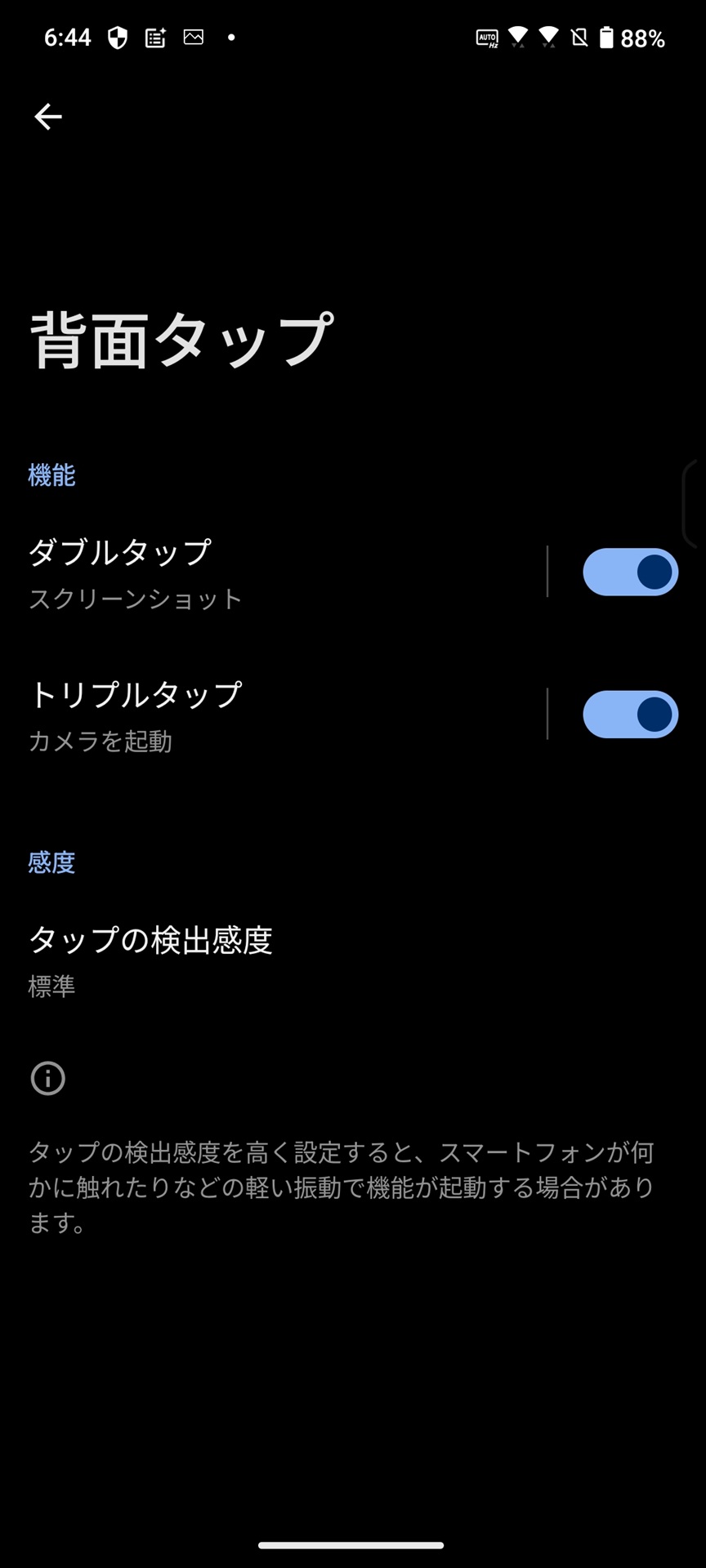706x1568 pixels.
Task: Turn off the ダブルタップ switch
Action: [630, 572]
